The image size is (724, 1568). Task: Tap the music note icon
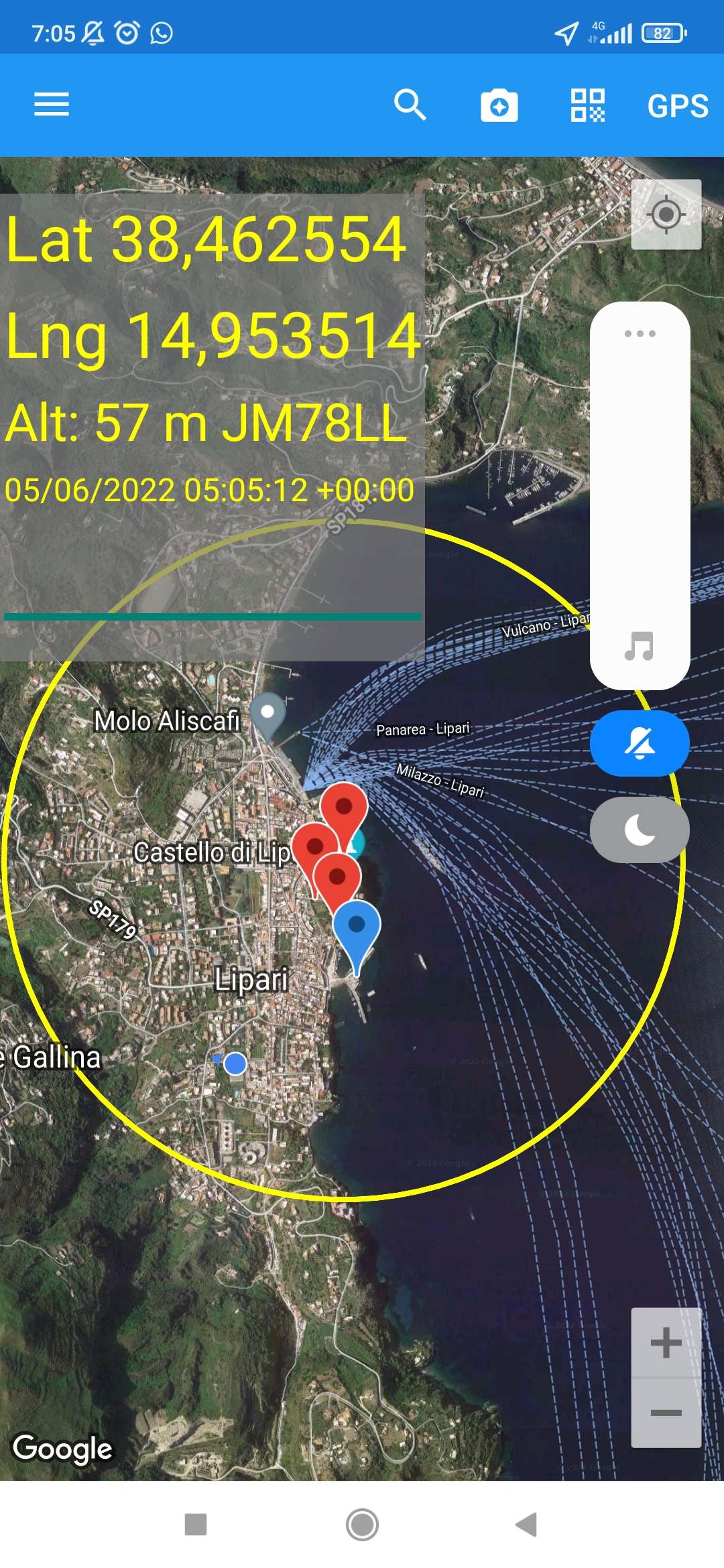(x=639, y=646)
